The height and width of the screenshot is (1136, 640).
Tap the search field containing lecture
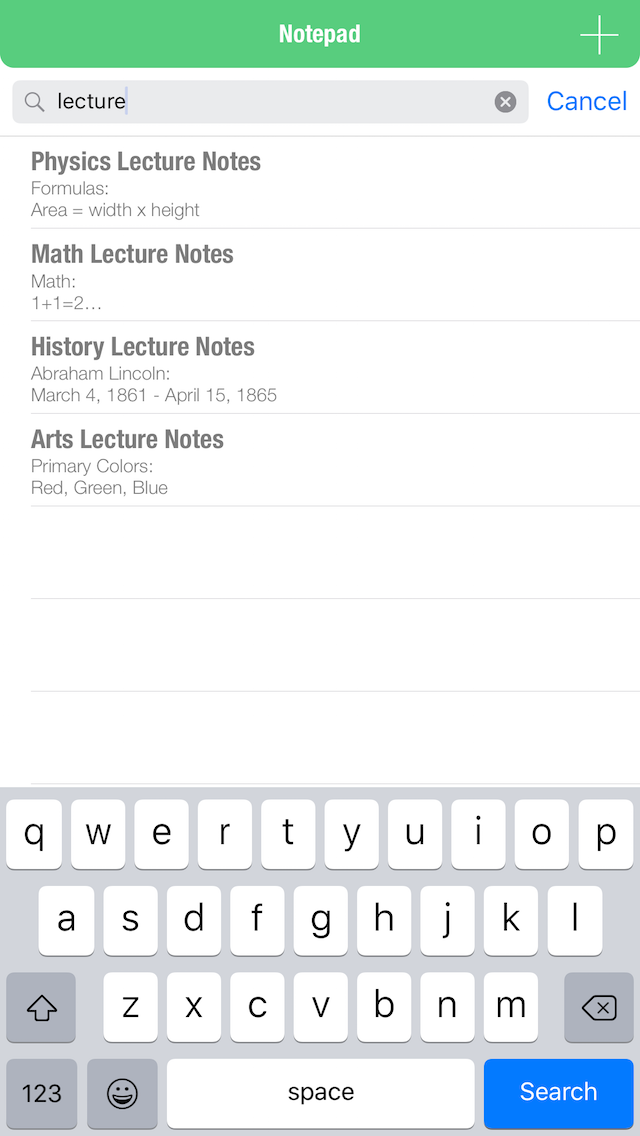point(270,102)
